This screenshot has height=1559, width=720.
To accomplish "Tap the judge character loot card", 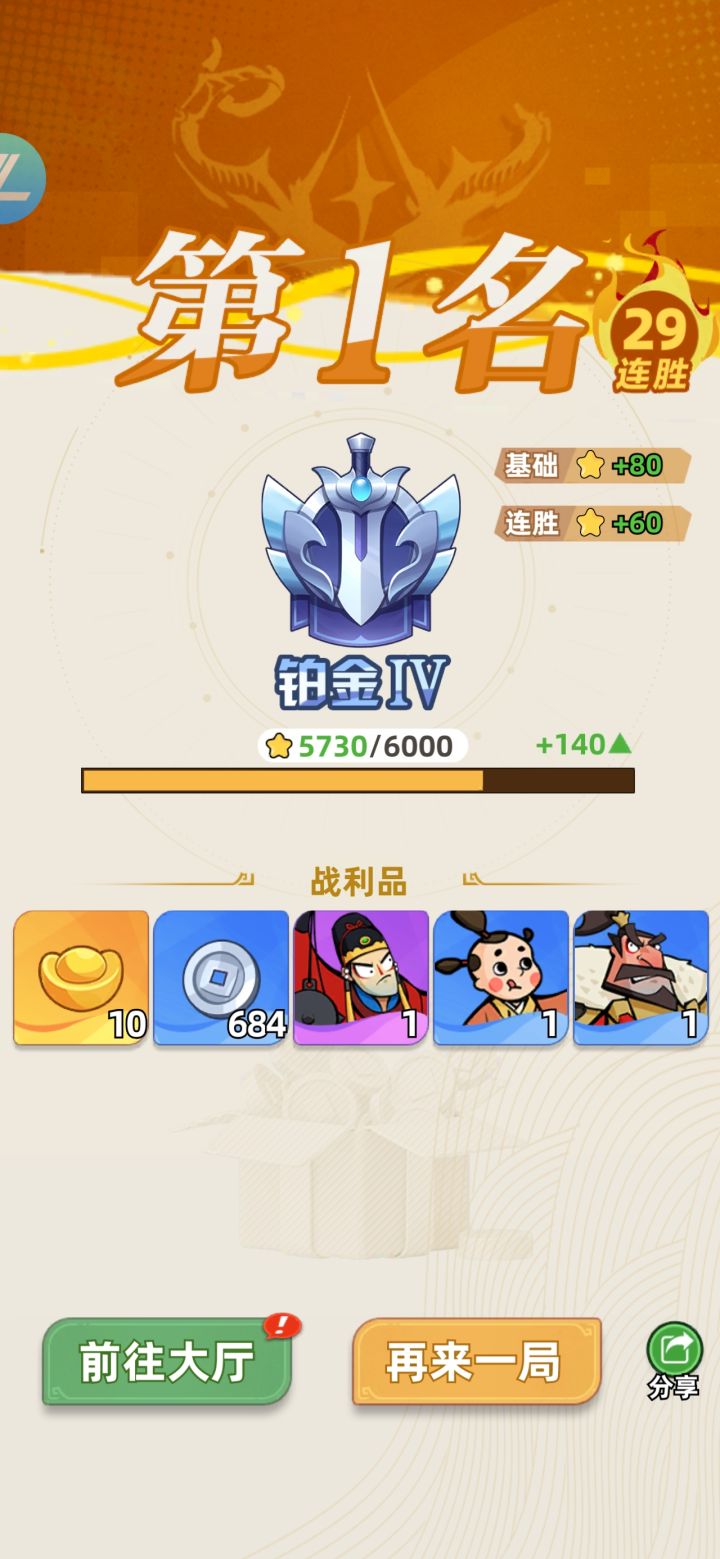I will pyautogui.click(x=357, y=975).
